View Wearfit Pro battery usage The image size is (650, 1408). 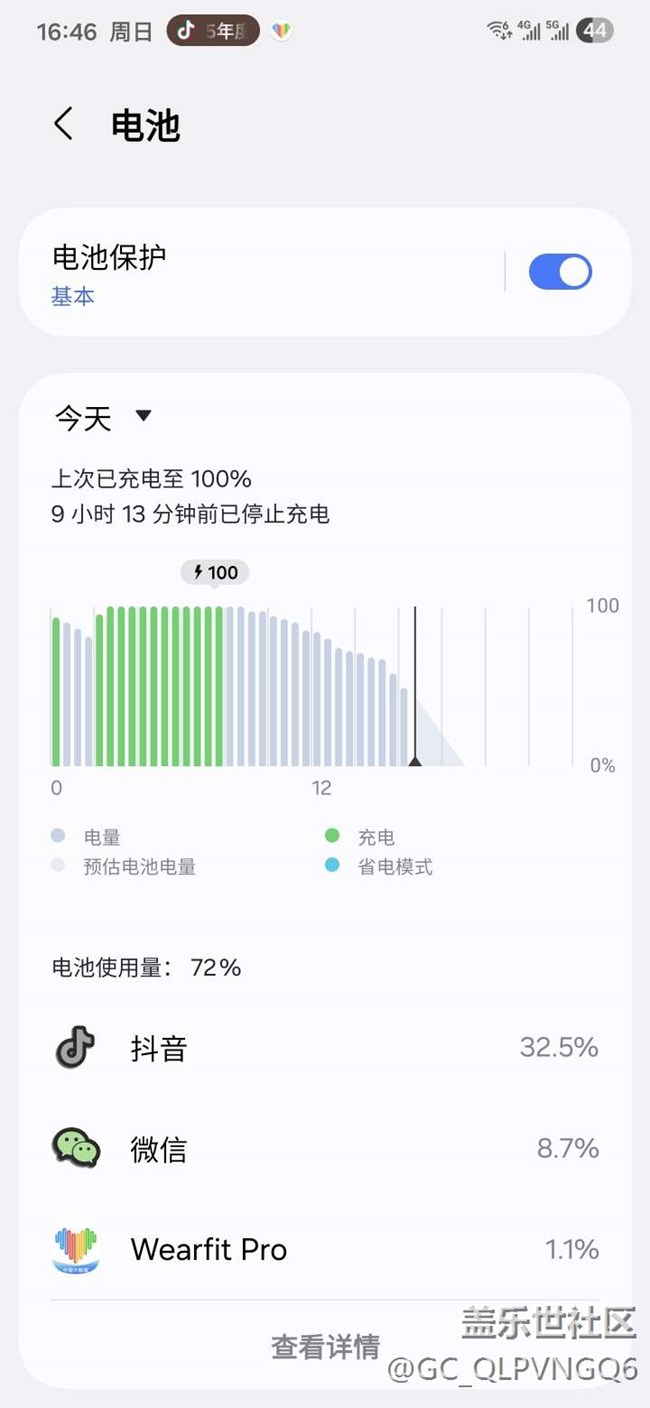coord(325,1249)
